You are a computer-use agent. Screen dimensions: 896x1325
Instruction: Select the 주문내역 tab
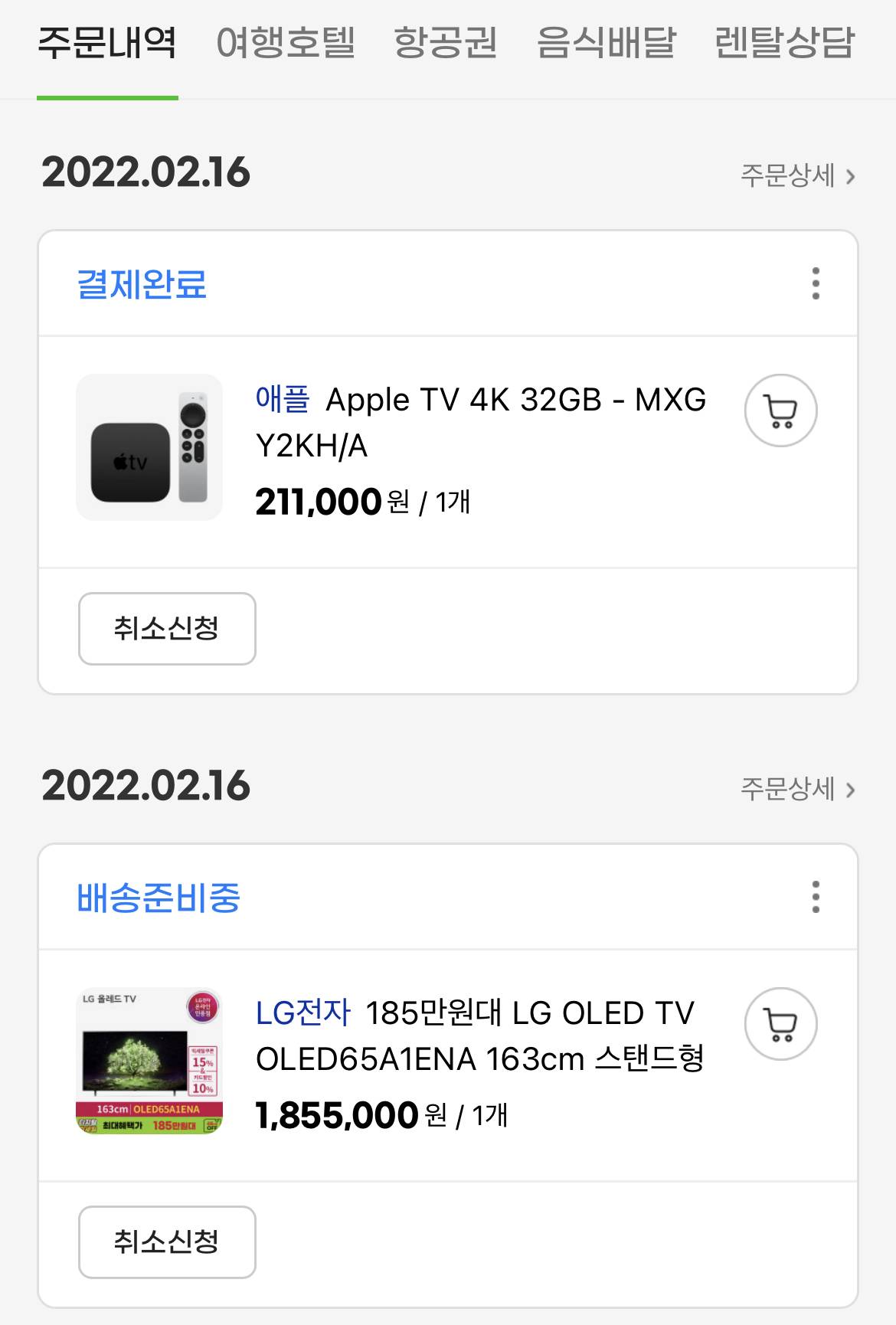pos(107,43)
